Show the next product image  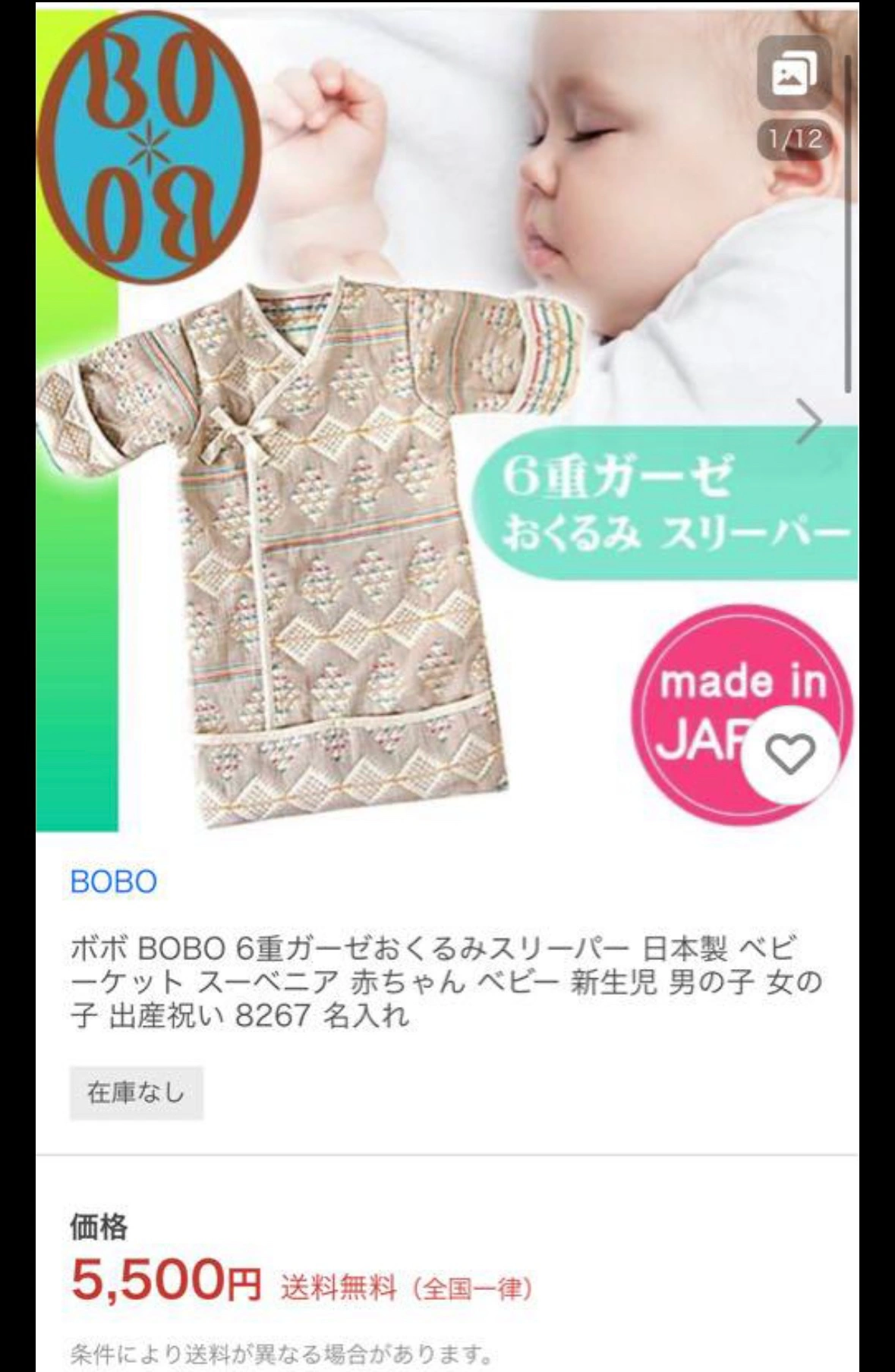(x=810, y=422)
